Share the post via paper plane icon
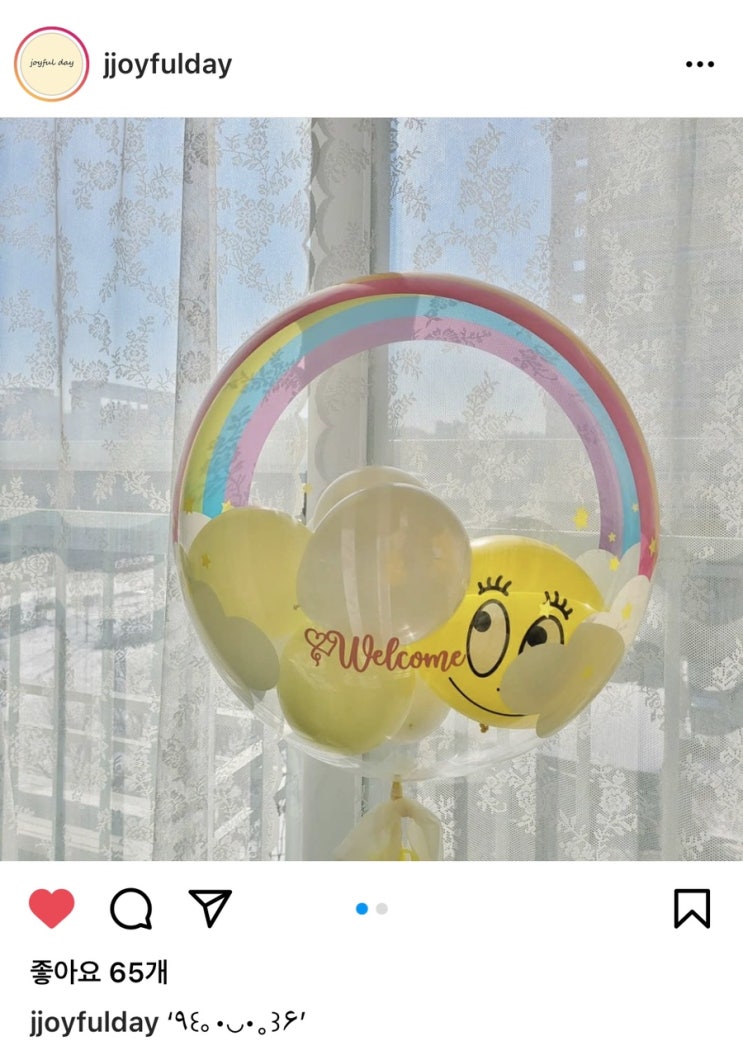 point(210,907)
